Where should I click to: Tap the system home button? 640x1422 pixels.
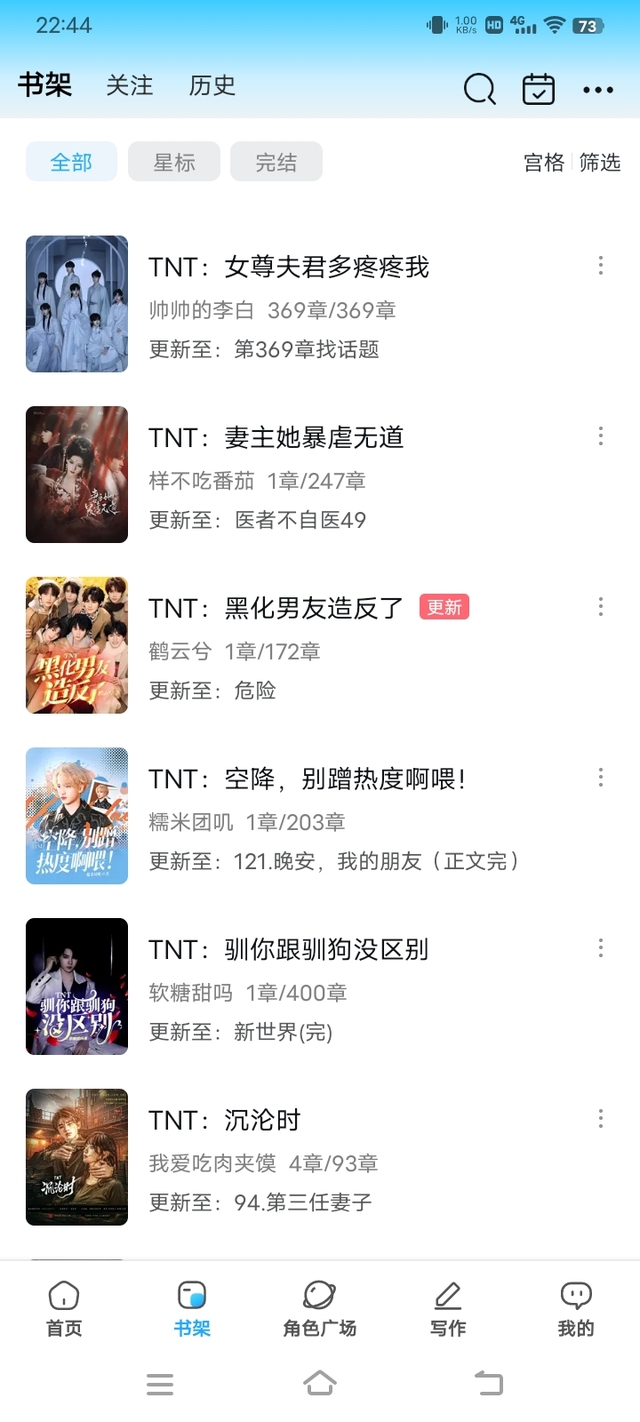point(319,1383)
